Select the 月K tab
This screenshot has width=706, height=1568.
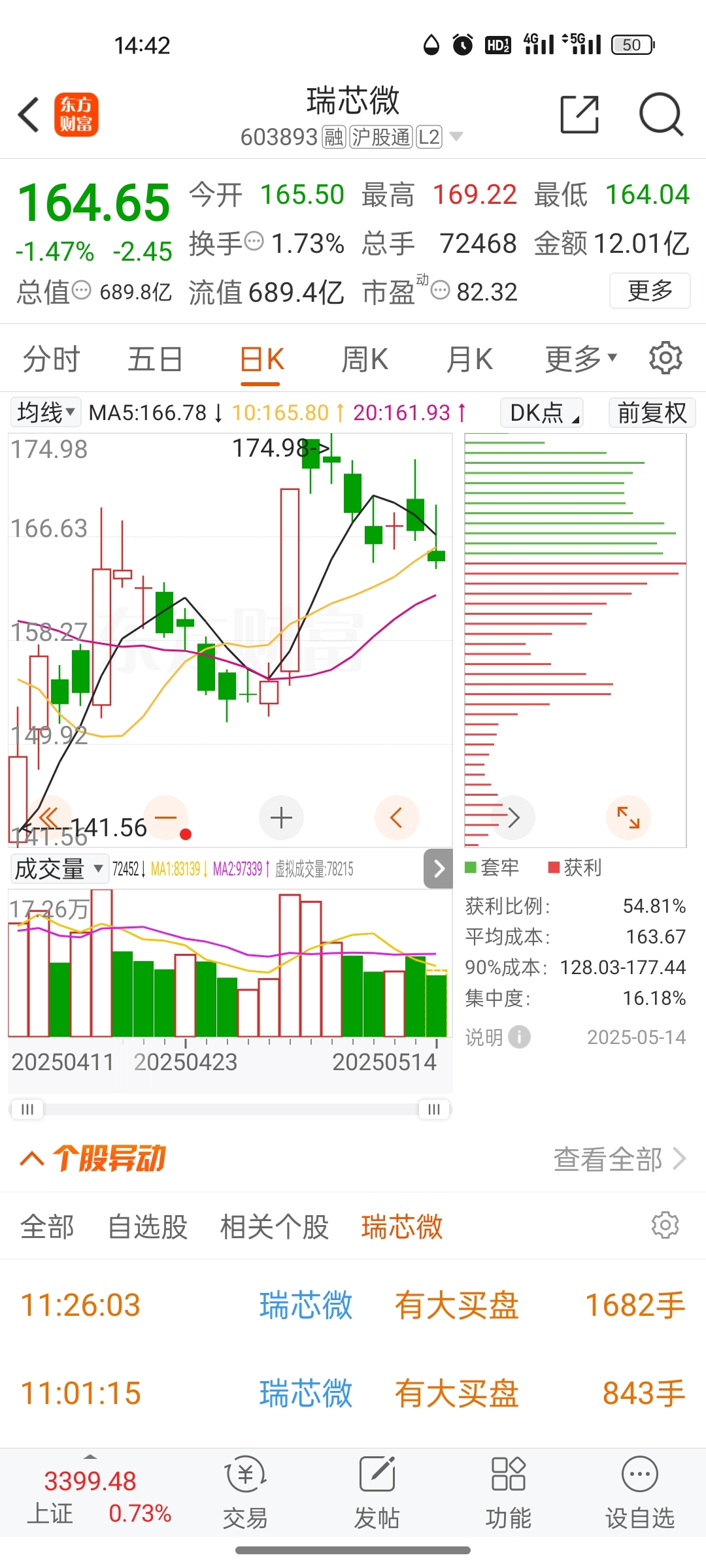click(x=469, y=359)
